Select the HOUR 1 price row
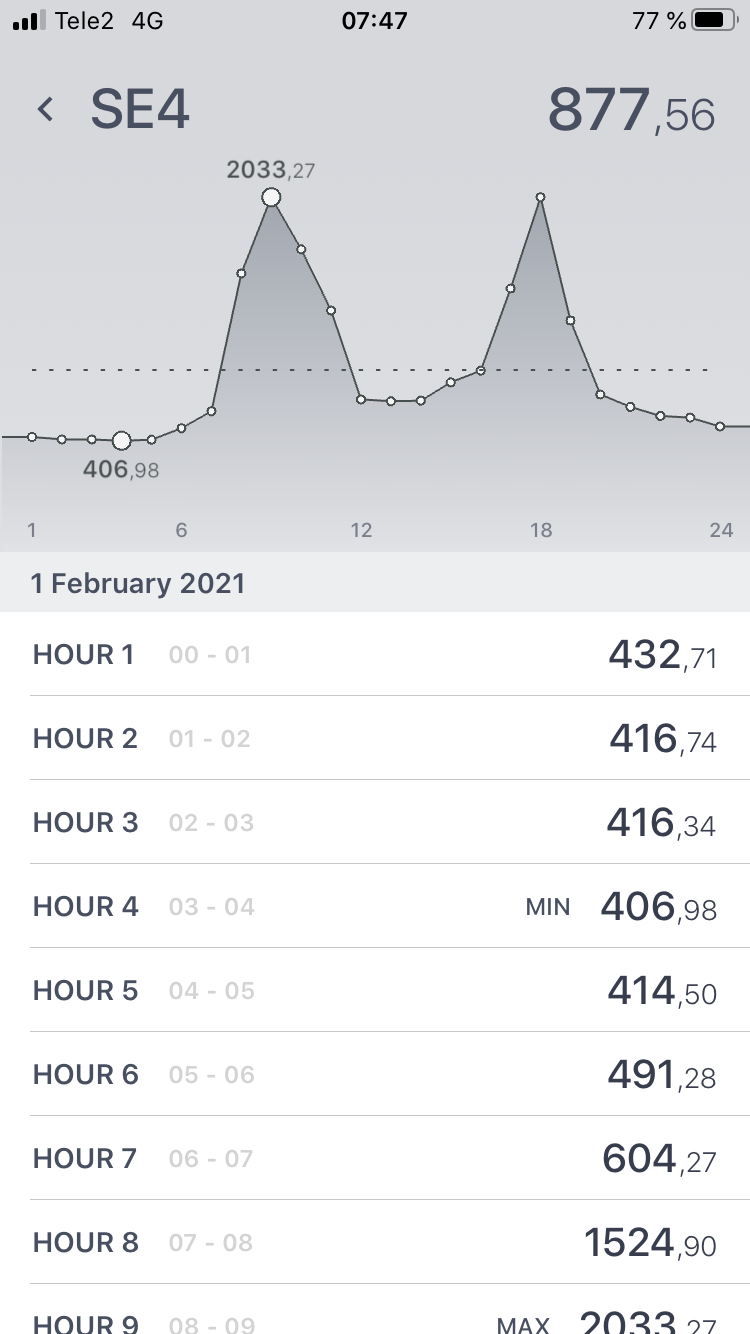 click(x=375, y=655)
